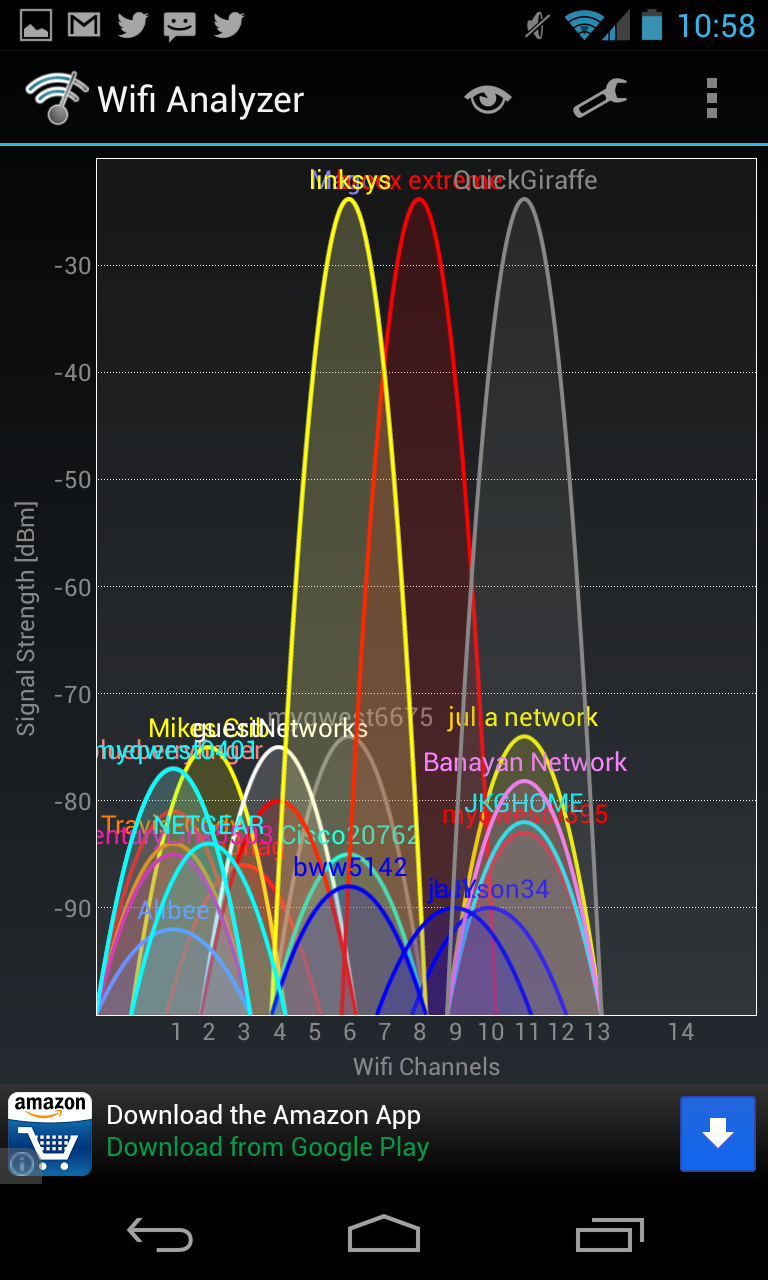Show recent apps
Viewport: 768px width, 1280px height.
click(609, 1235)
